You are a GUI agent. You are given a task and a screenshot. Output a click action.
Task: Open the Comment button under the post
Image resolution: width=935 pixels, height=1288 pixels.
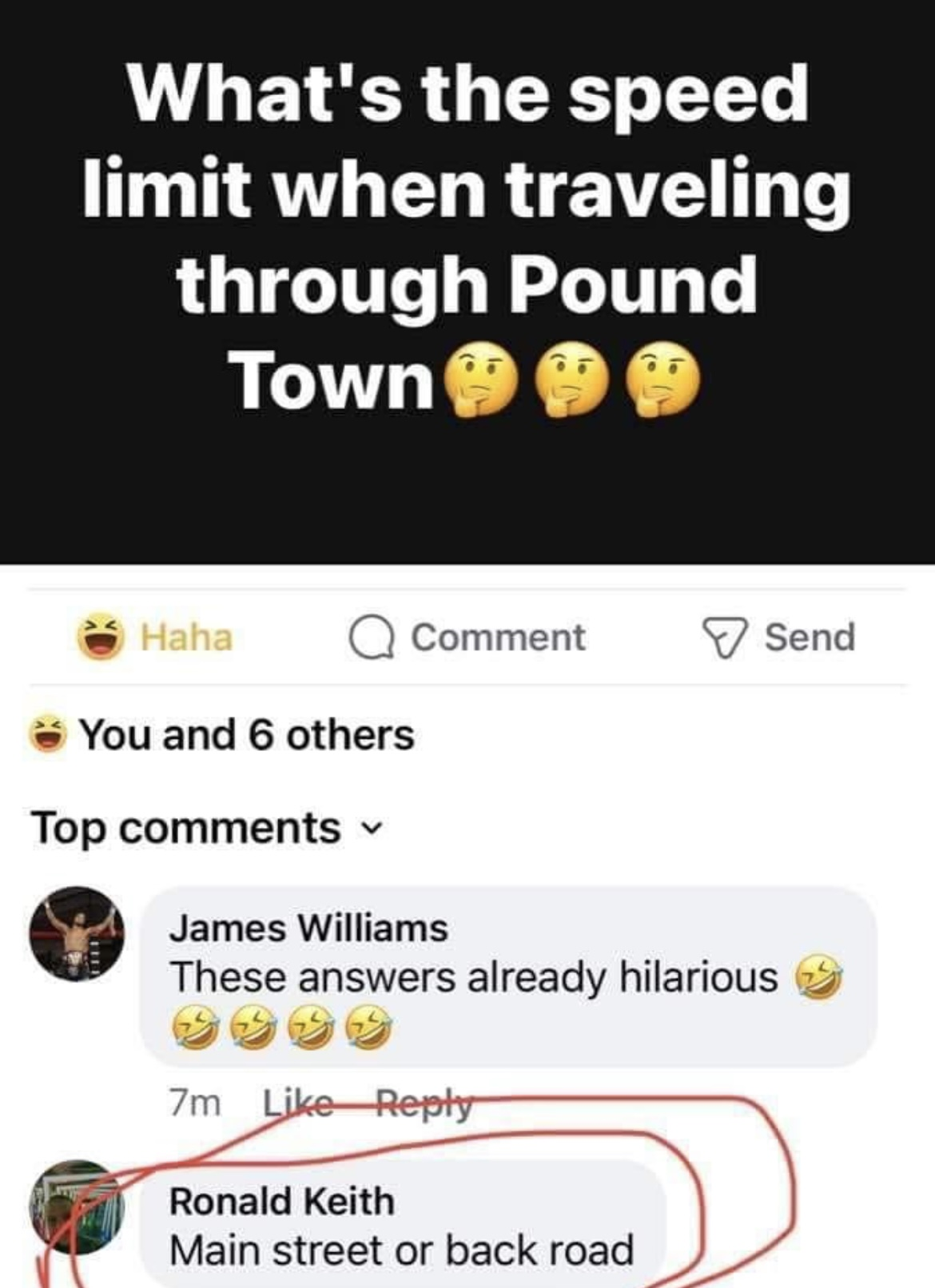tap(467, 638)
